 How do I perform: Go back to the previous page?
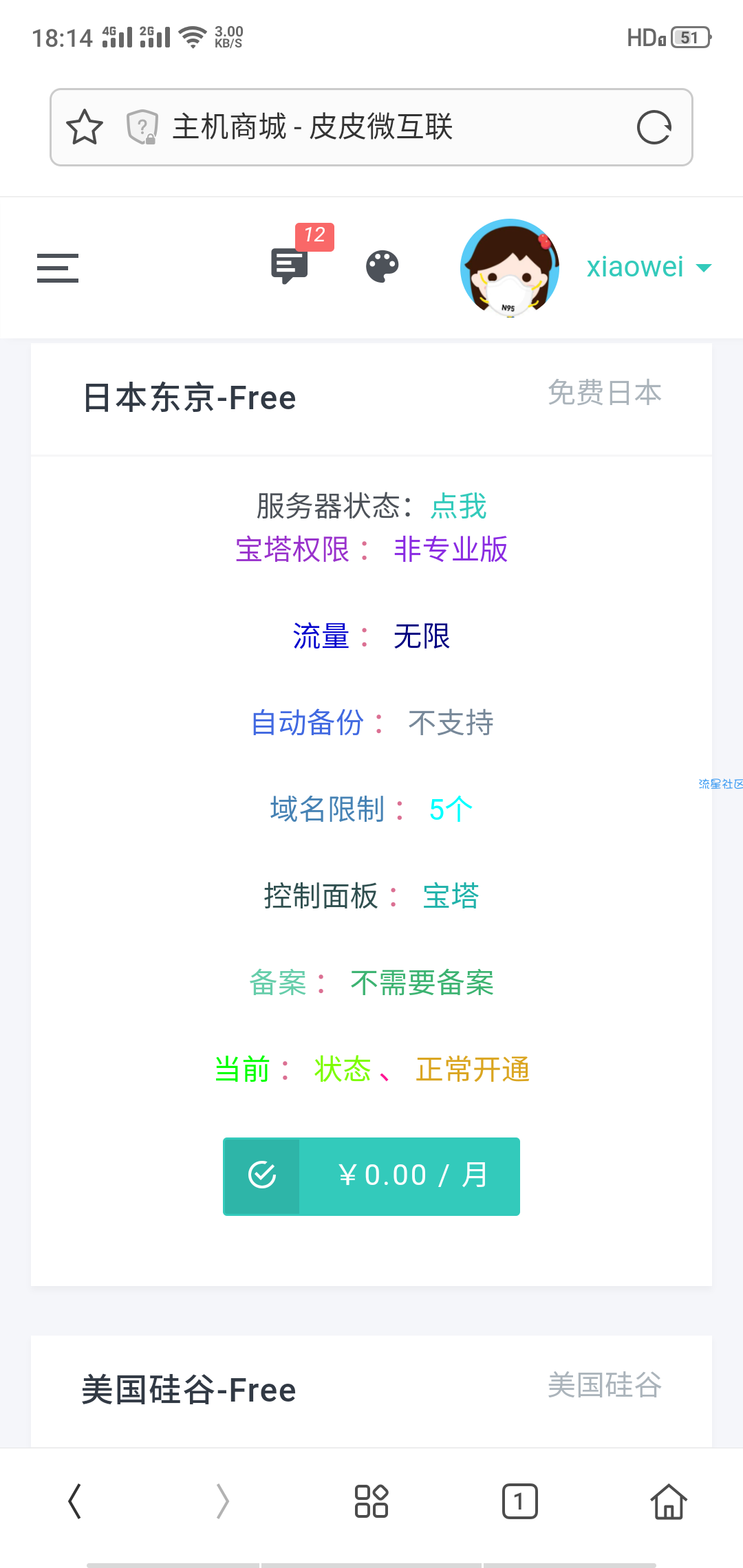[74, 1501]
